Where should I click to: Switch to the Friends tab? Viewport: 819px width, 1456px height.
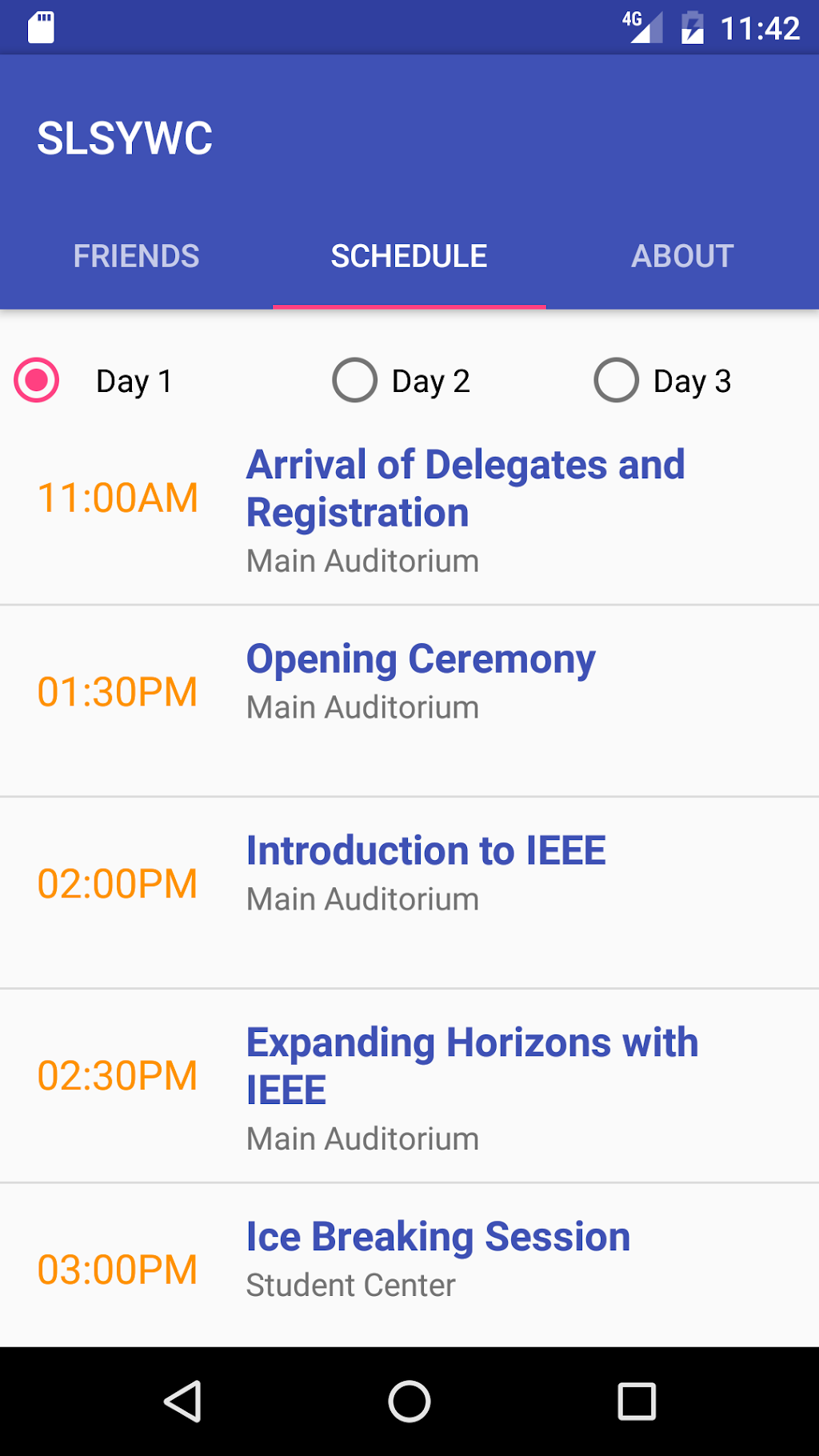click(136, 257)
